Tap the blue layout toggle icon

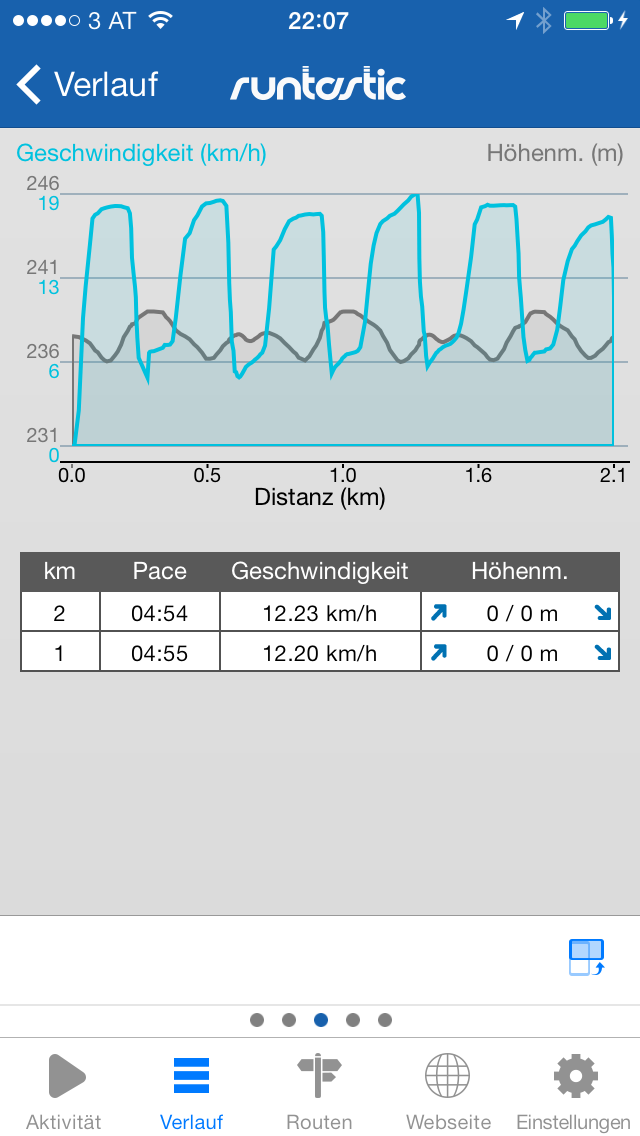(x=586, y=957)
